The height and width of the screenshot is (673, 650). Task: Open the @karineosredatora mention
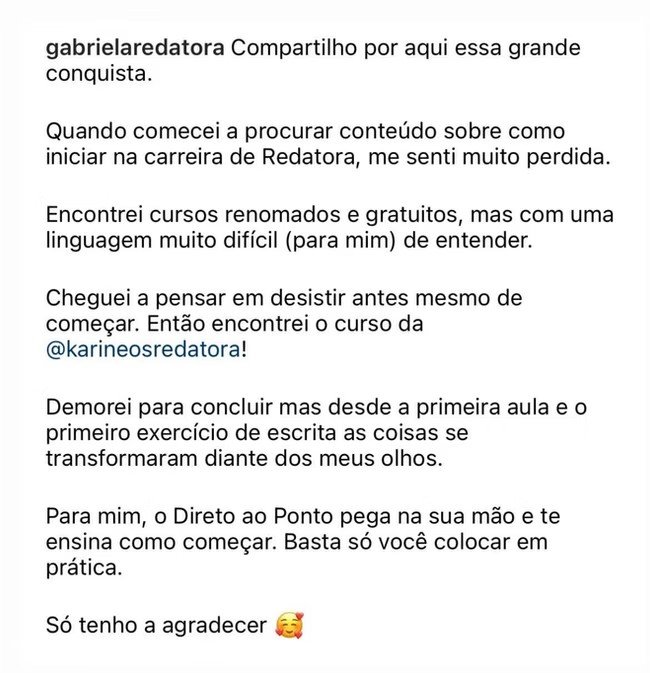coord(143,352)
